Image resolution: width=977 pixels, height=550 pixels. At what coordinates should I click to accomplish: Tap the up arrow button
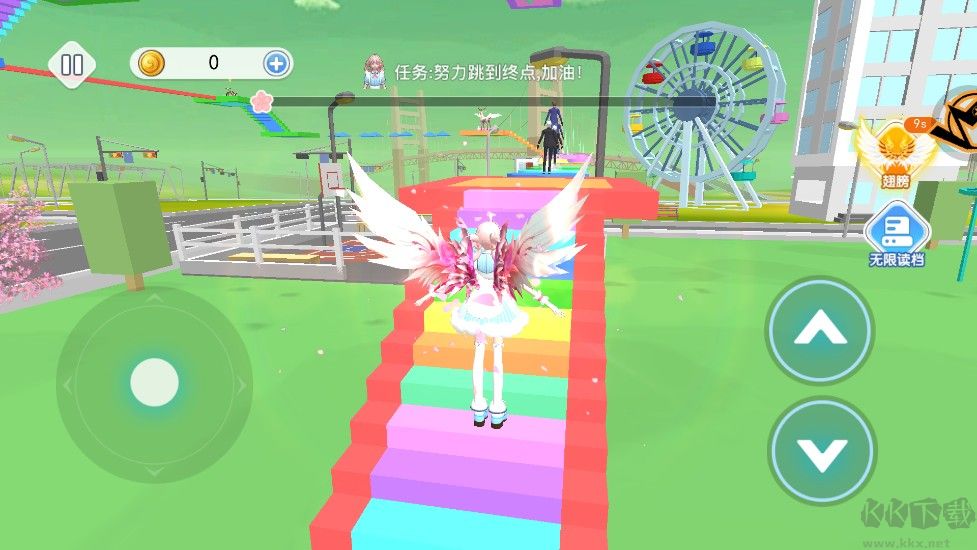pyautogui.click(x=820, y=329)
